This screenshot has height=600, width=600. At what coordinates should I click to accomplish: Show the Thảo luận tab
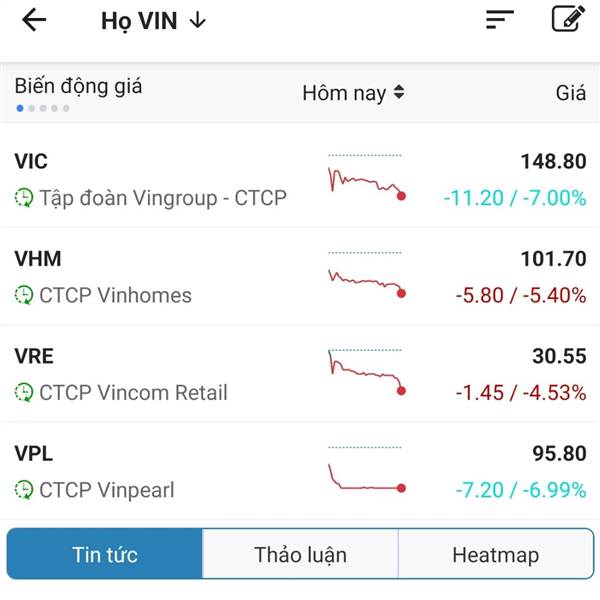point(300,554)
